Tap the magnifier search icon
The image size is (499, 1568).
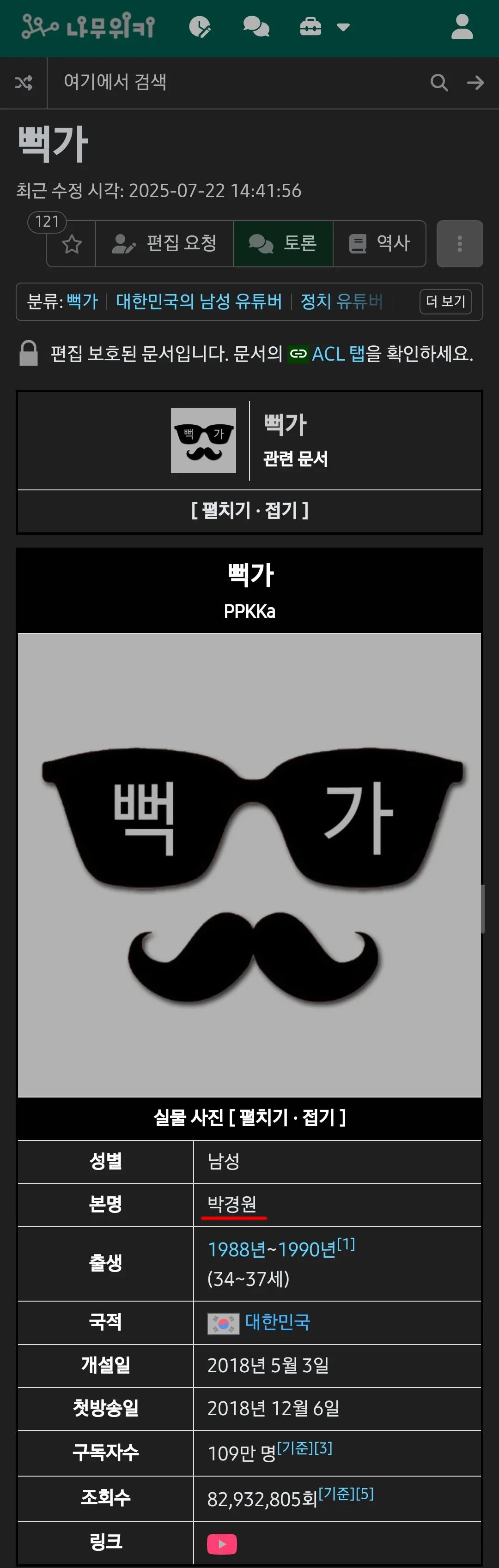(x=438, y=83)
